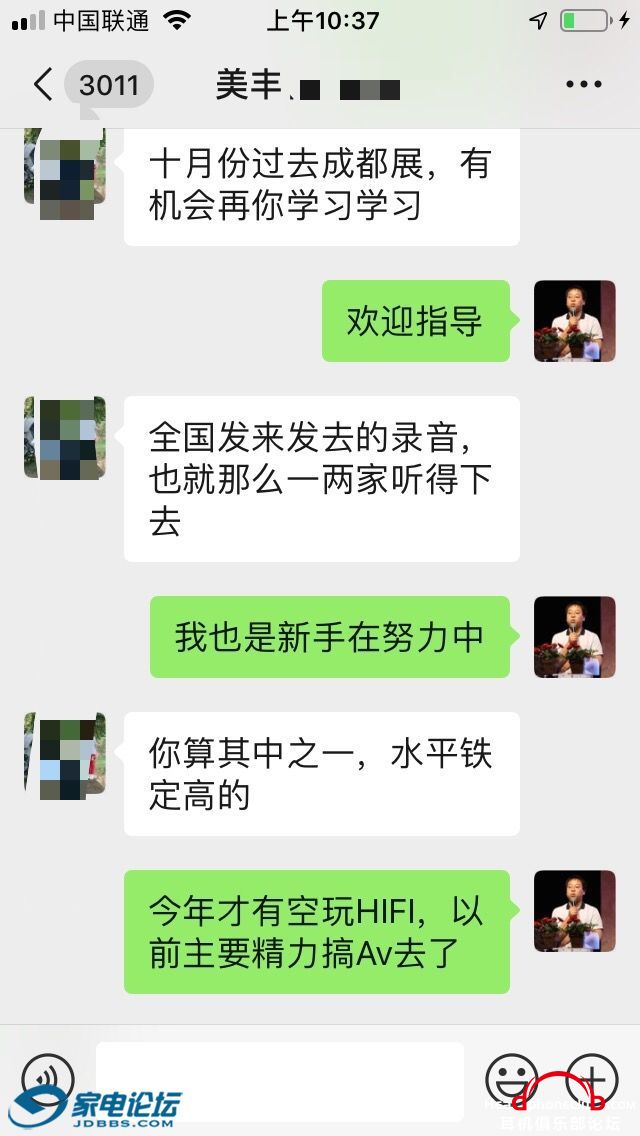
Task: Open the chat's three-dot options menu
Action: 583,85
